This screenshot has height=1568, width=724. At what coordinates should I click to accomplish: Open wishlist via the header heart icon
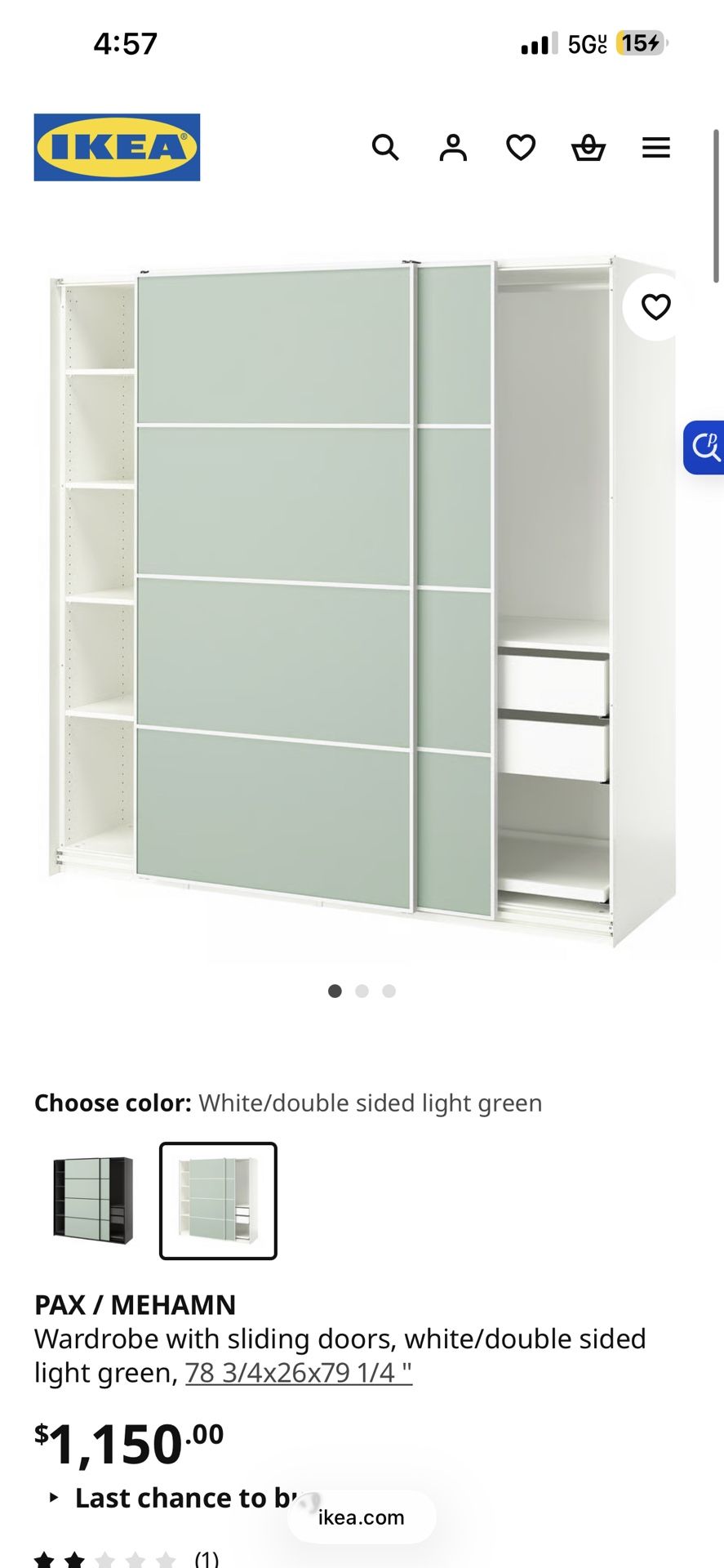521,148
